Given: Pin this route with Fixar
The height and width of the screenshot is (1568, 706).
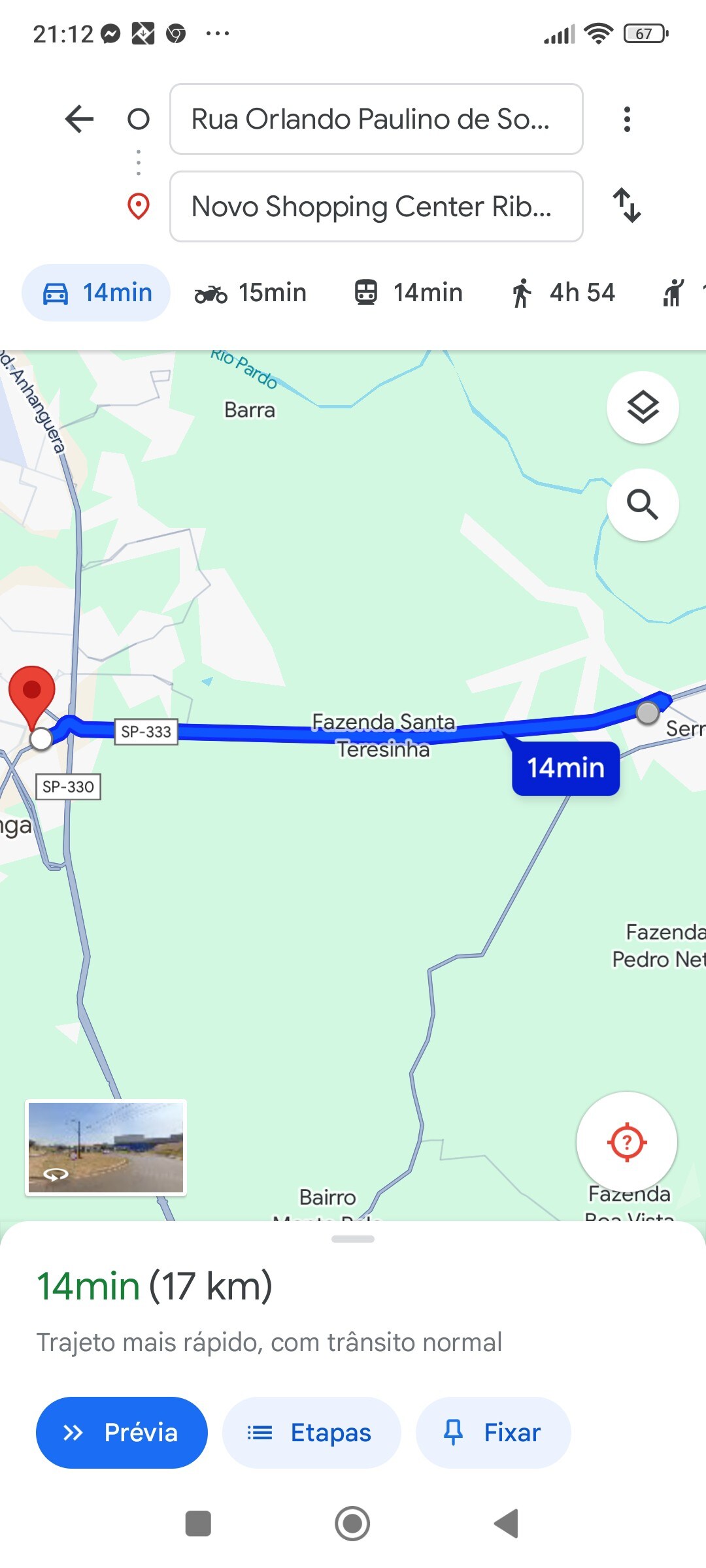Looking at the screenshot, I should click(x=493, y=1433).
